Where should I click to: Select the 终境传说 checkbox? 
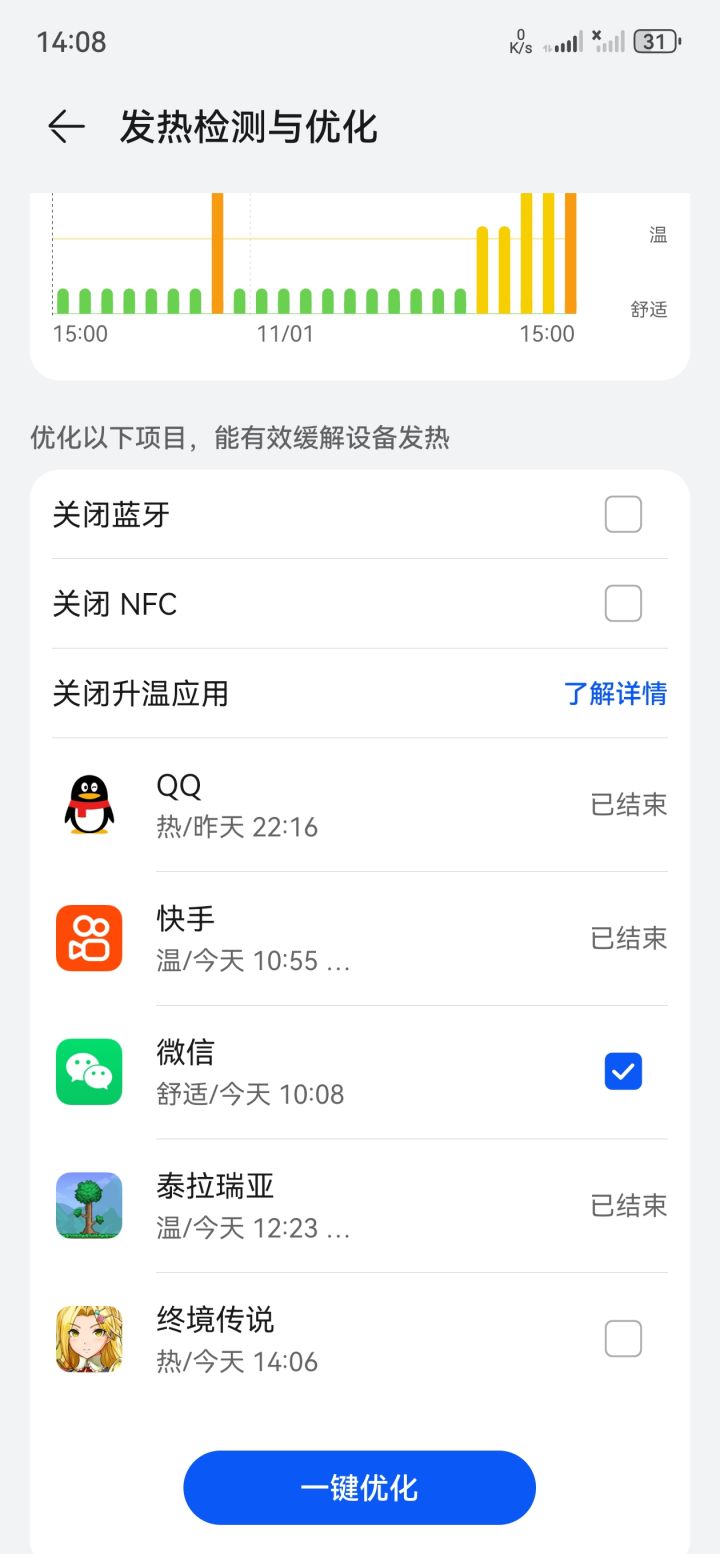point(622,1339)
